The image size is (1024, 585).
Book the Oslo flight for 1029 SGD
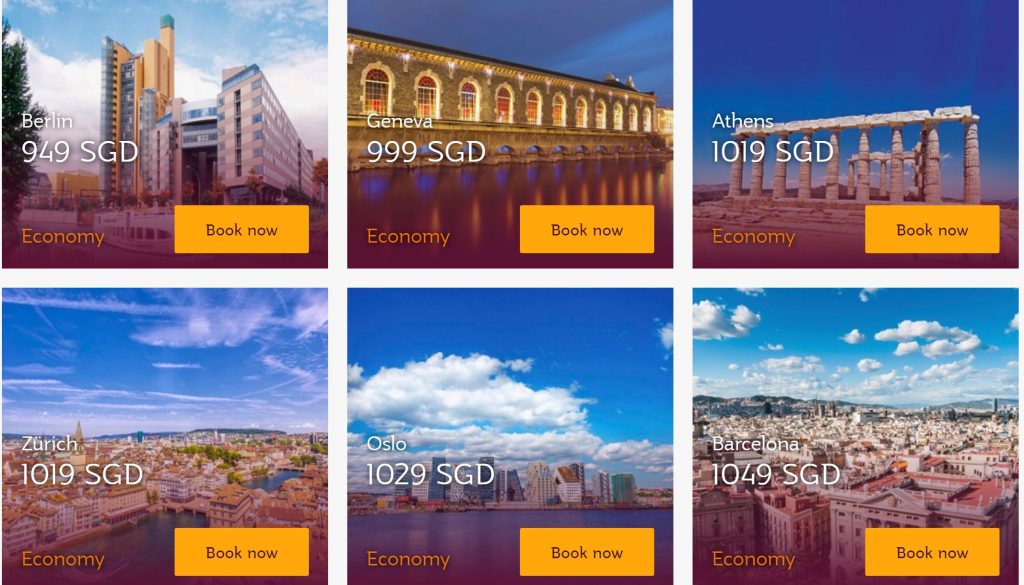586,552
